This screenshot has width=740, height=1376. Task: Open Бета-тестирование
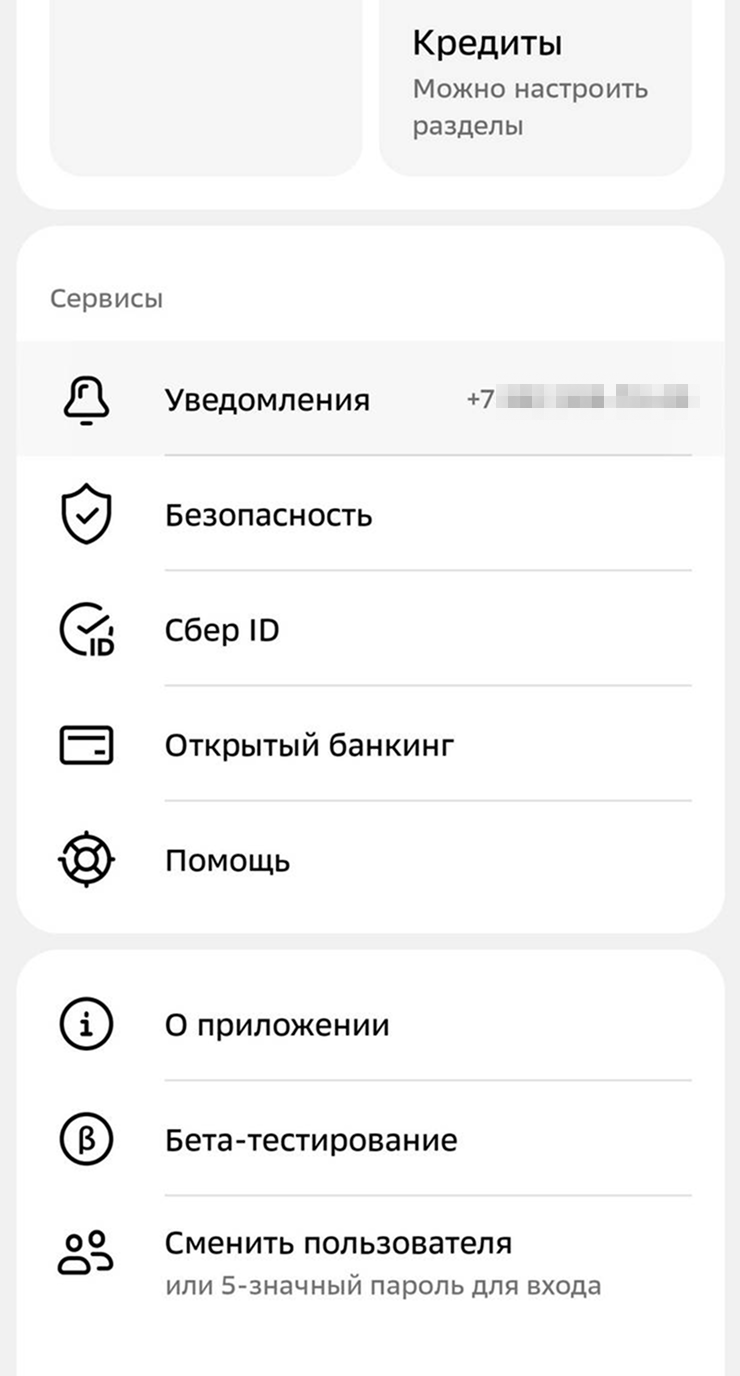pos(370,1139)
